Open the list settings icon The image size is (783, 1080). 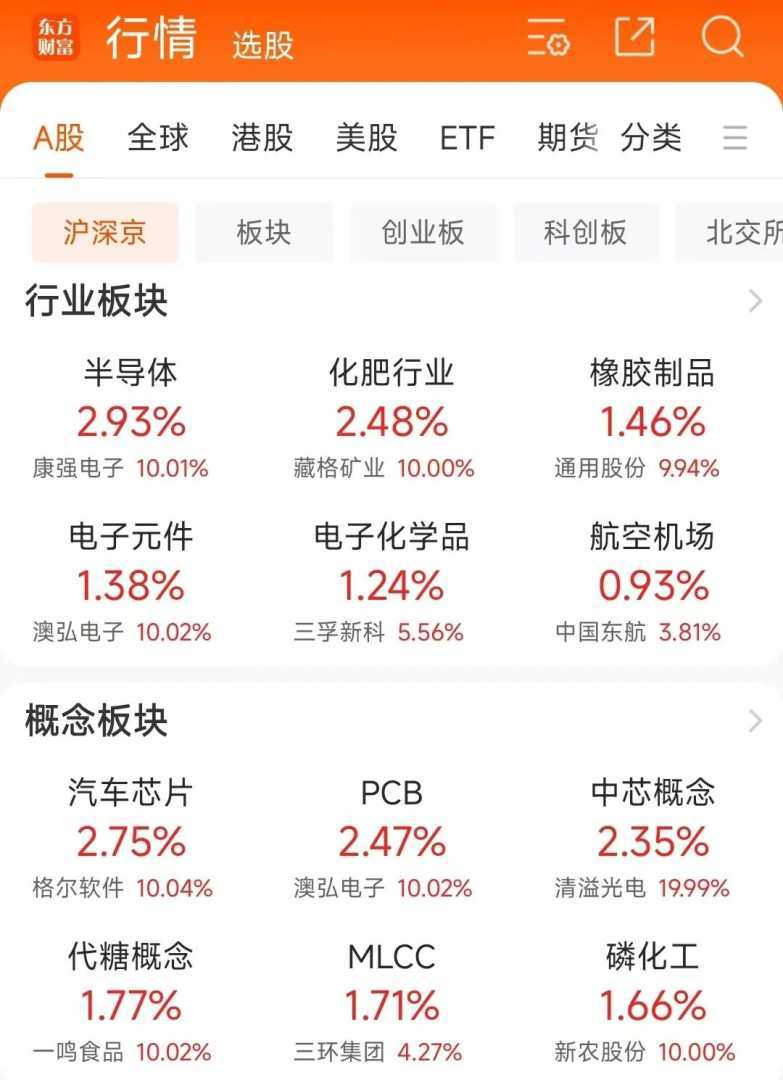pyautogui.click(x=548, y=38)
